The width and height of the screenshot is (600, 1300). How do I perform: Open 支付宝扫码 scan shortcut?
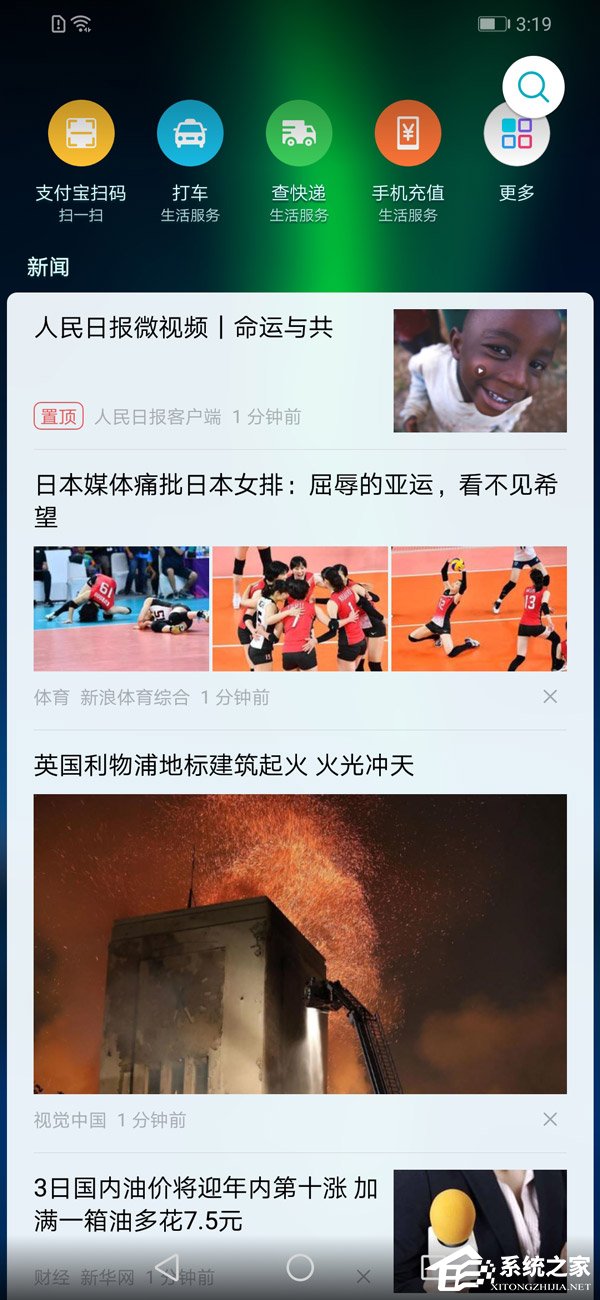81,133
